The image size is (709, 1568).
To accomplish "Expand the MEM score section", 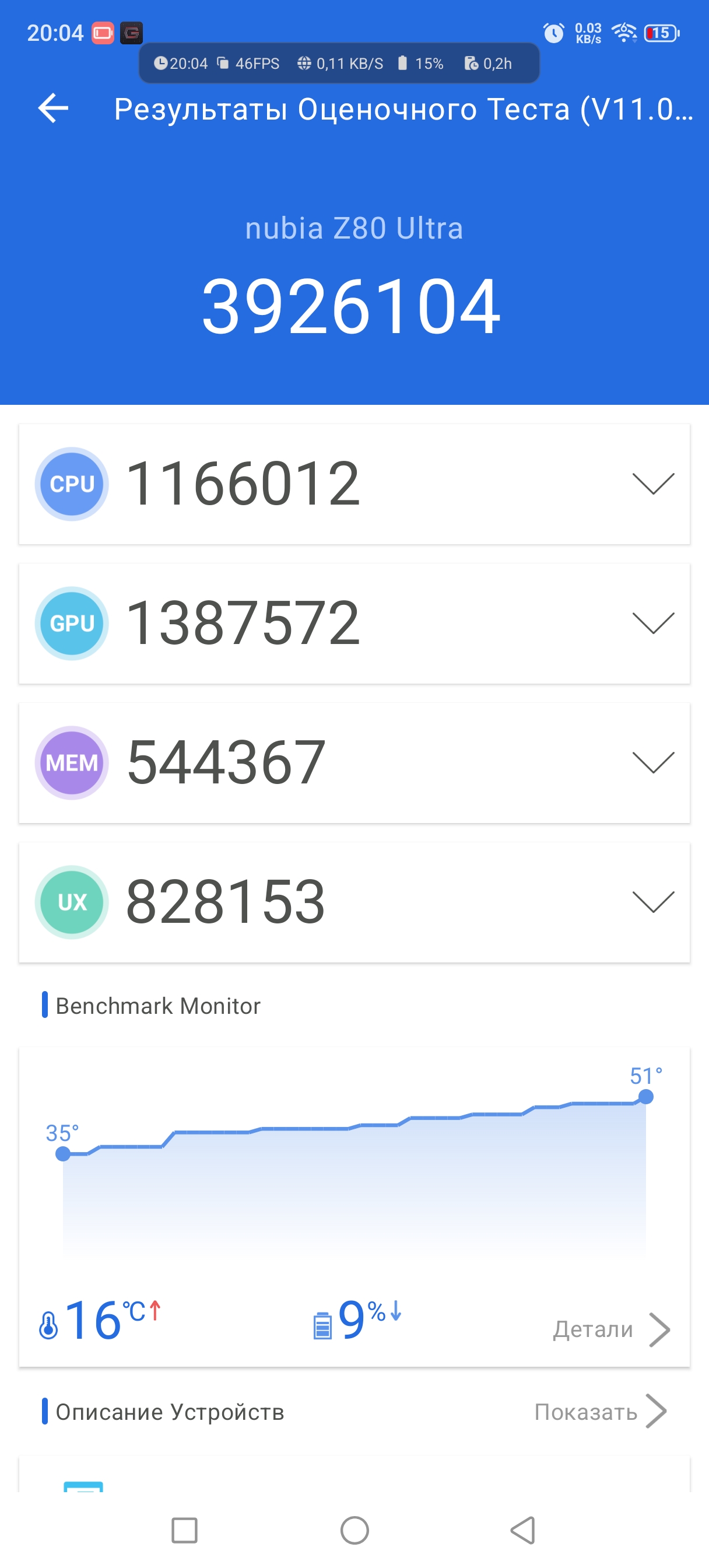I will coord(653,762).
